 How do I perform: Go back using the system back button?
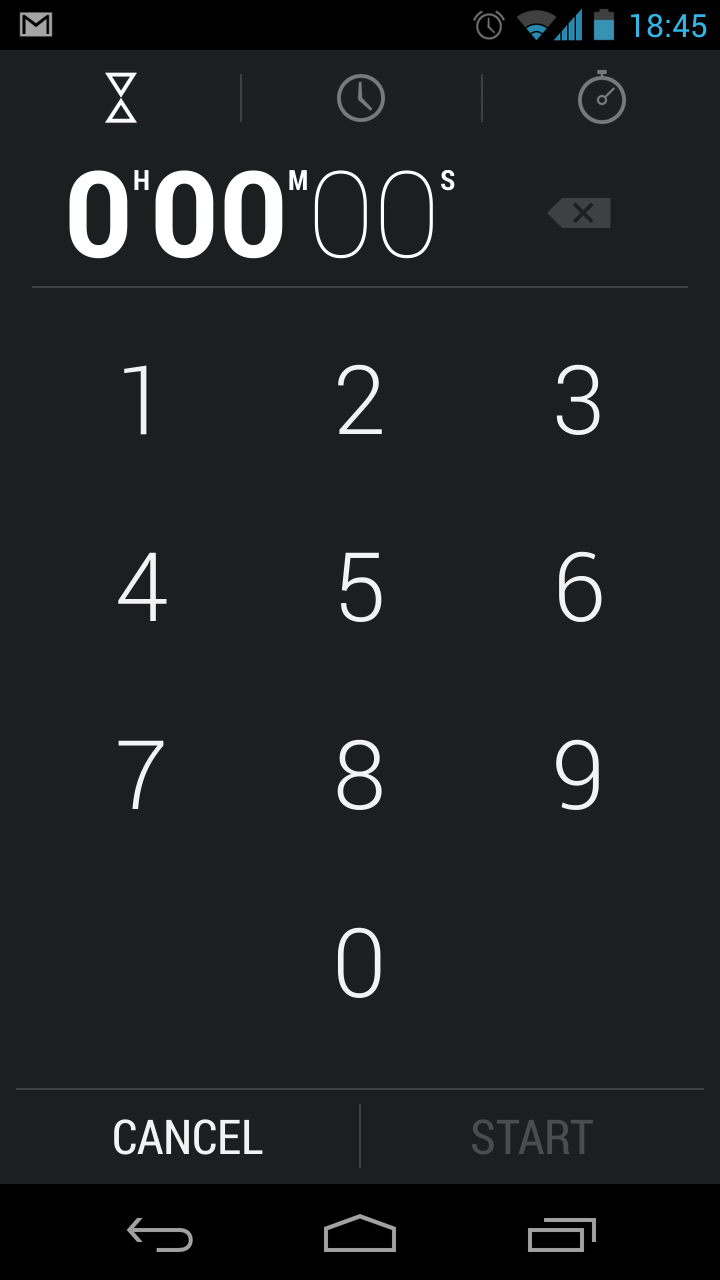160,1235
